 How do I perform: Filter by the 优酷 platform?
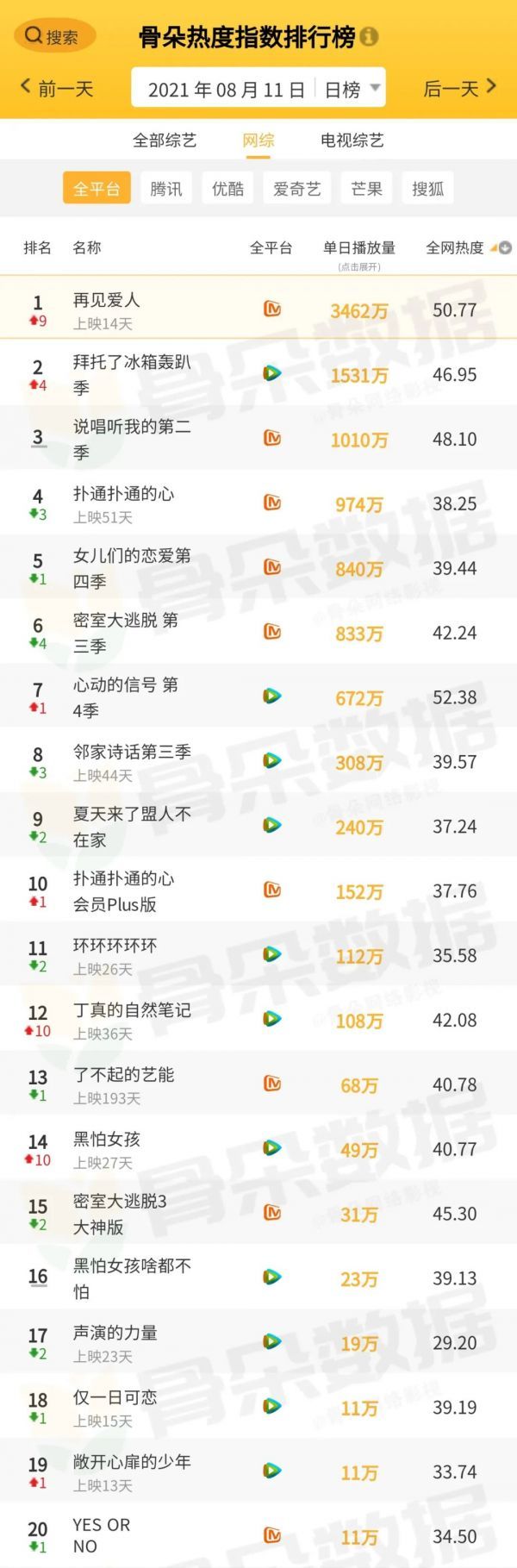pyautogui.click(x=228, y=189)
